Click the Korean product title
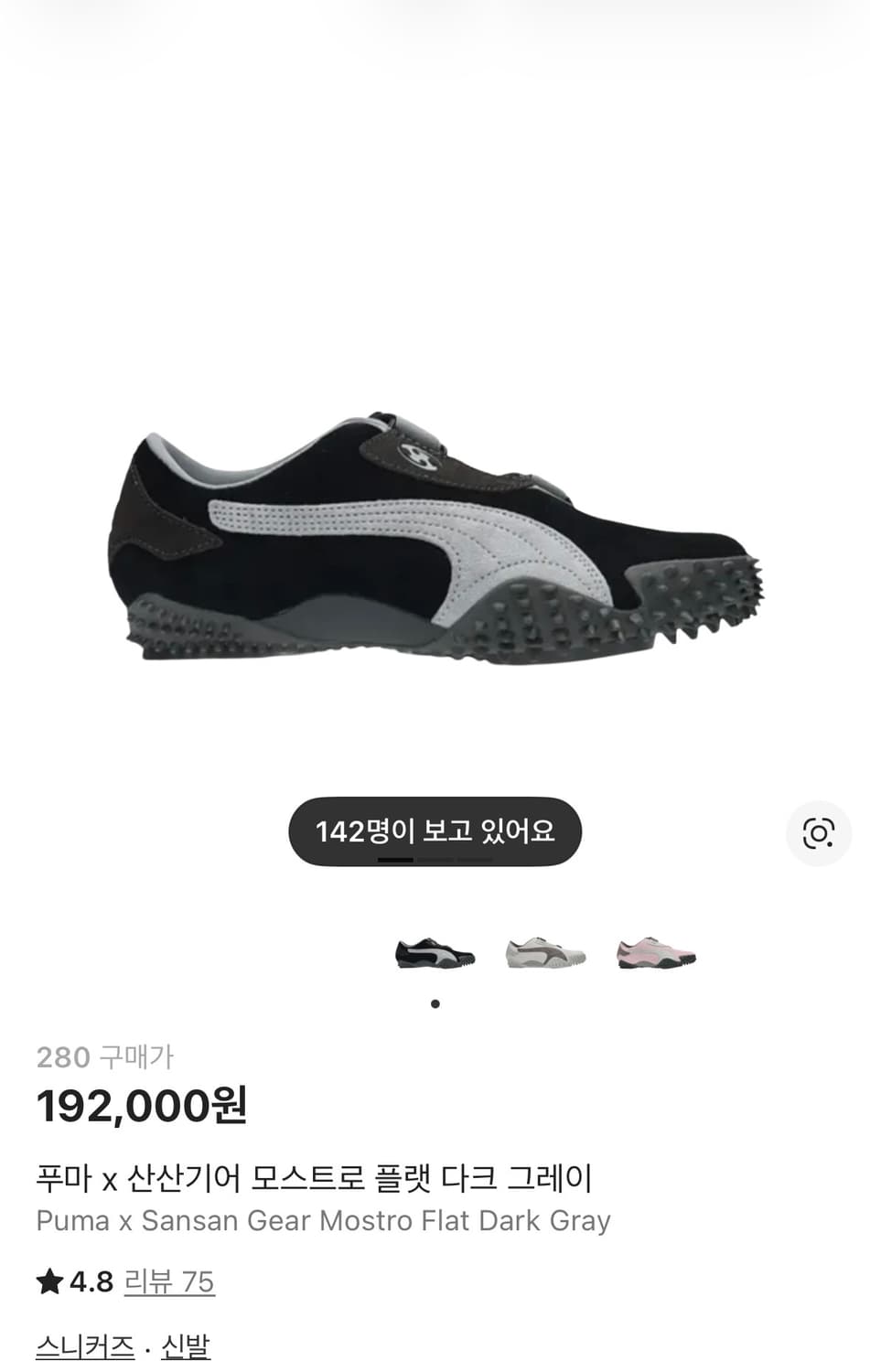Viewport: 870px width, 1372px height. tap(315, 1179)
